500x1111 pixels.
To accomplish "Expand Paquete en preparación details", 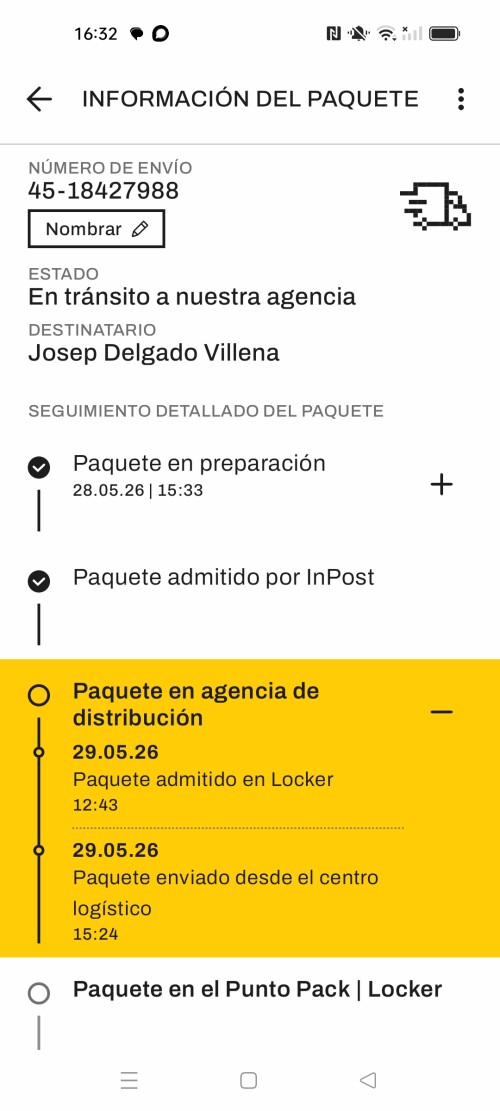I will tap(441, 485).
